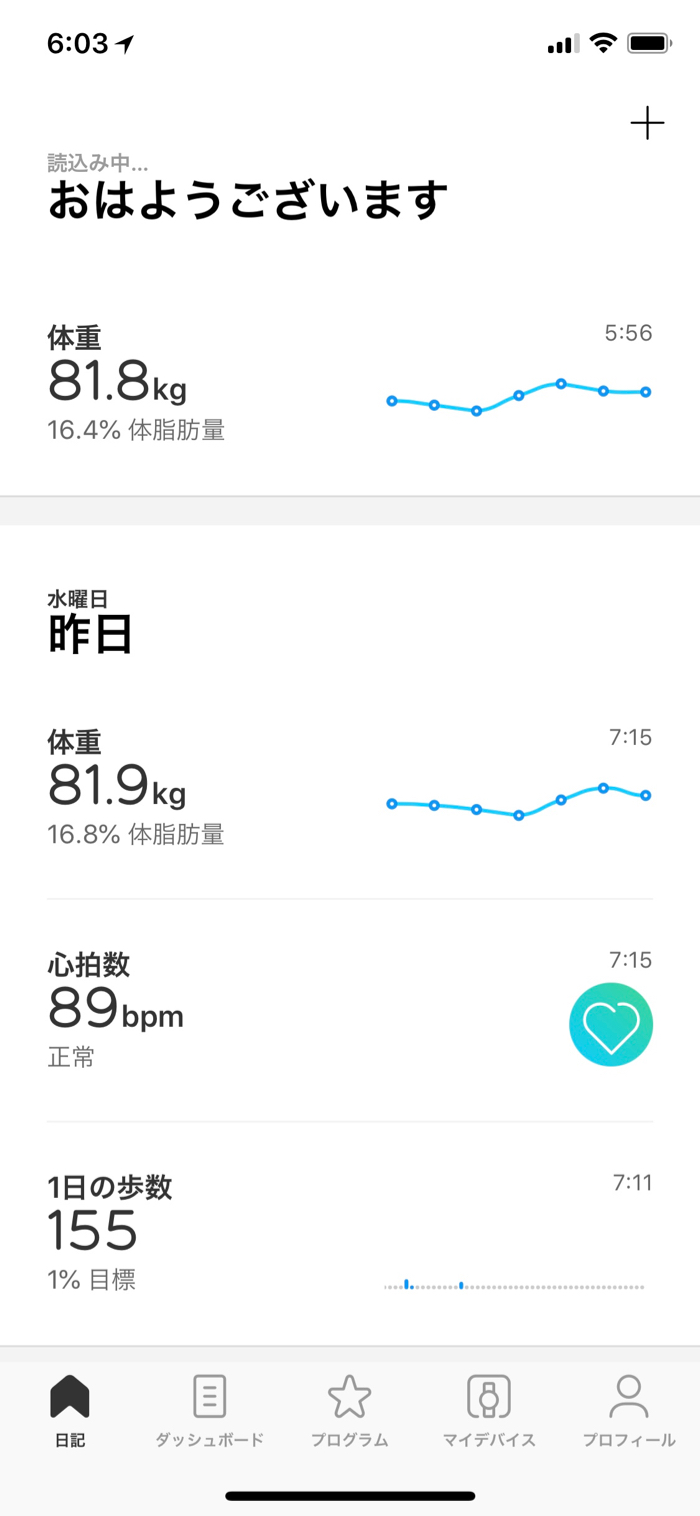Select the プロフィール tab
This screenshot has width=700, height=1516.
[629, 1410]
